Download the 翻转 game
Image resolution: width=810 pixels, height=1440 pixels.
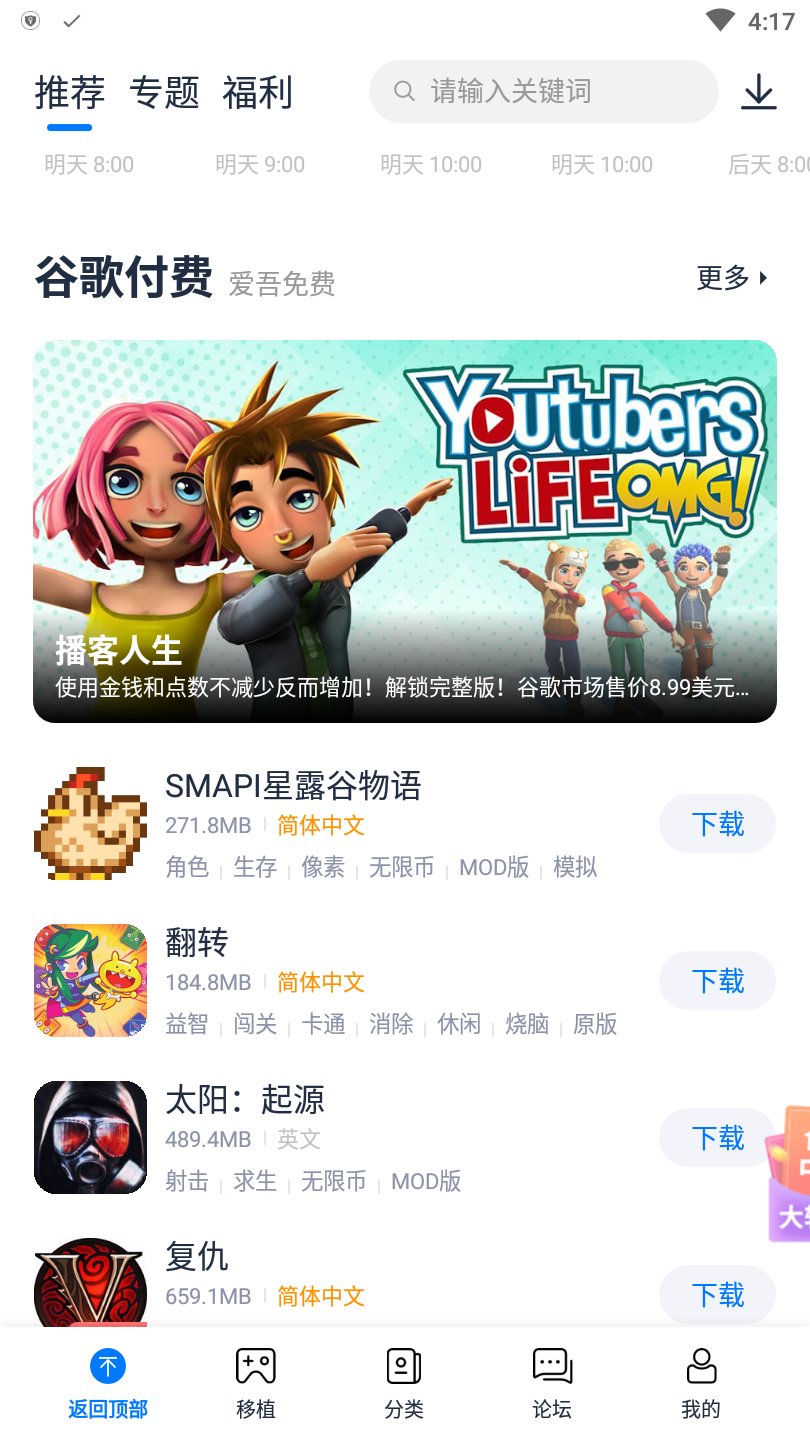717,980
